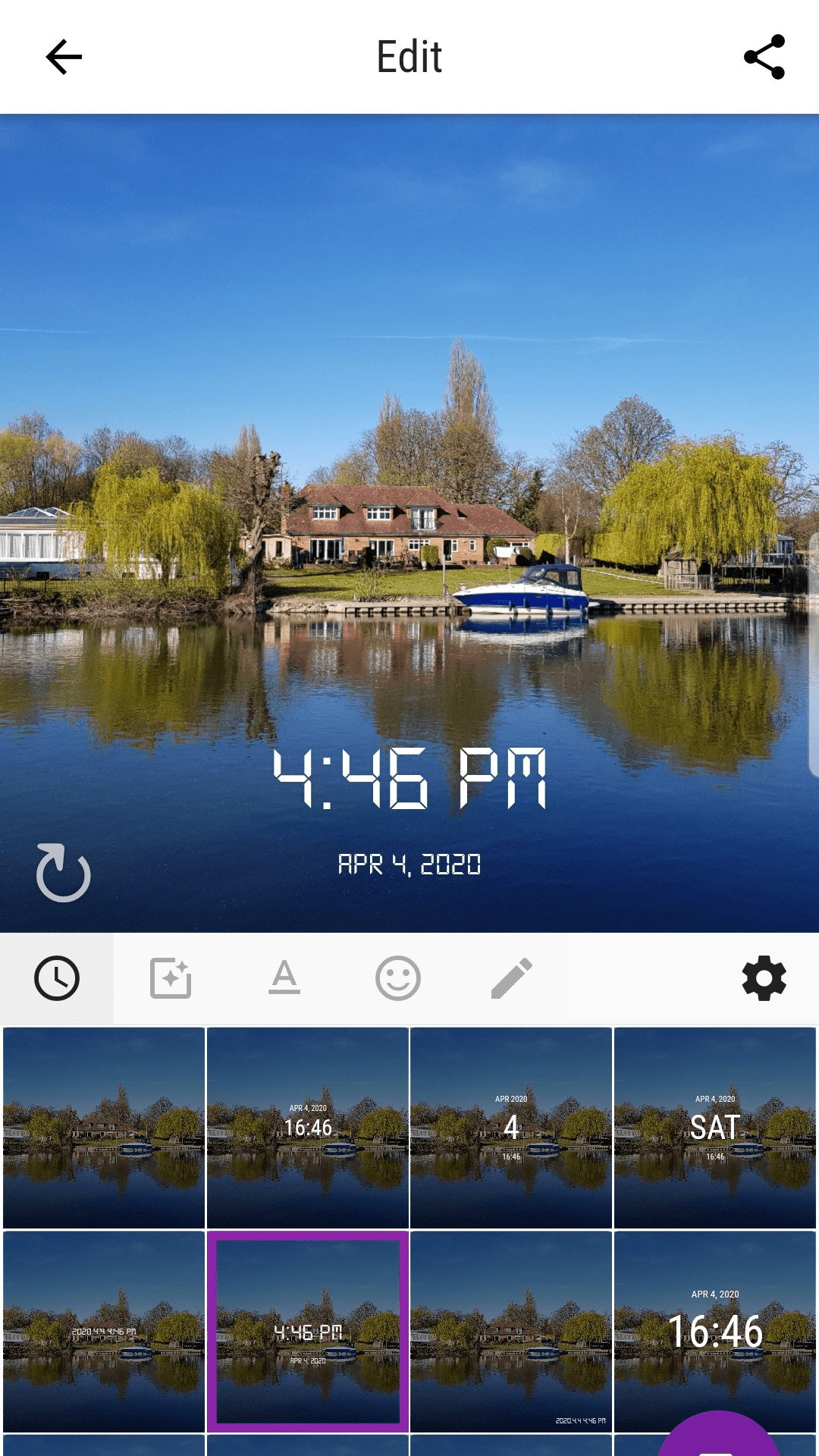Pick the bottom-right corner timestamp style
The height and width of the screenshot is (1456, 819).
click(x=511, y=1332)
